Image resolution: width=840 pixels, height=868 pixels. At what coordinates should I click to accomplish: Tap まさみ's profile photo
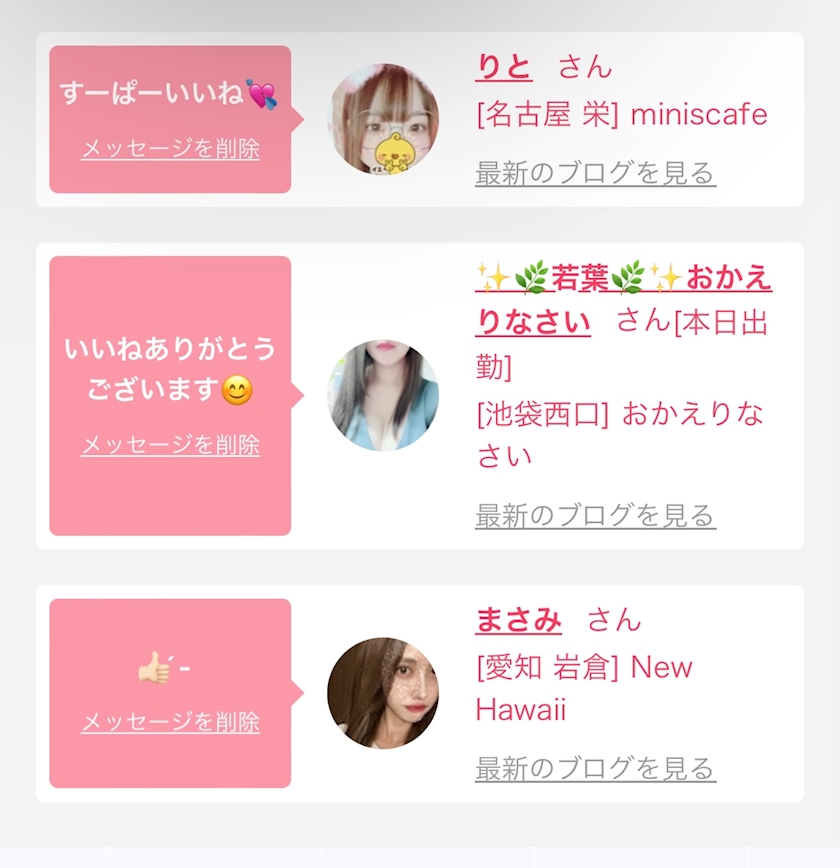383,693
